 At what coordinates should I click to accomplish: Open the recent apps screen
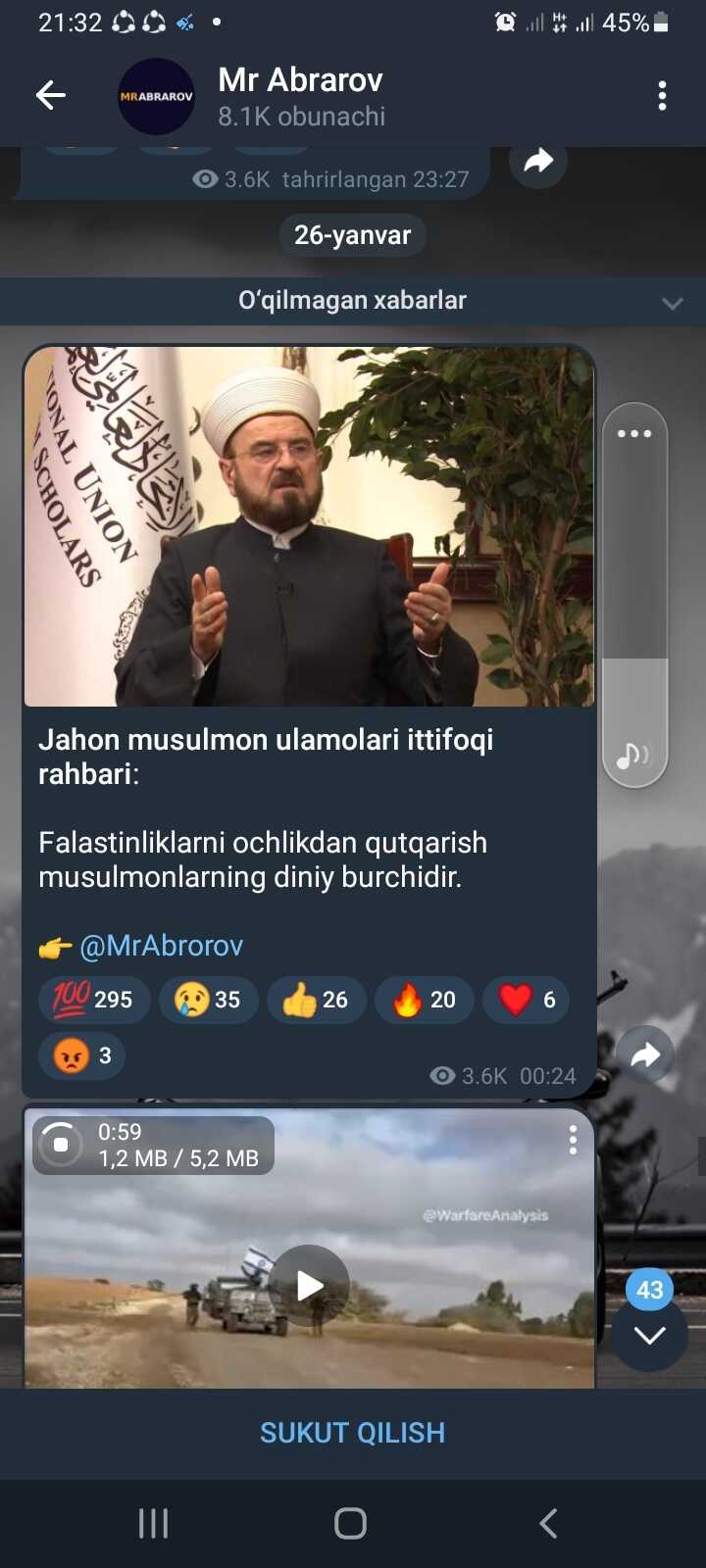154,1523
